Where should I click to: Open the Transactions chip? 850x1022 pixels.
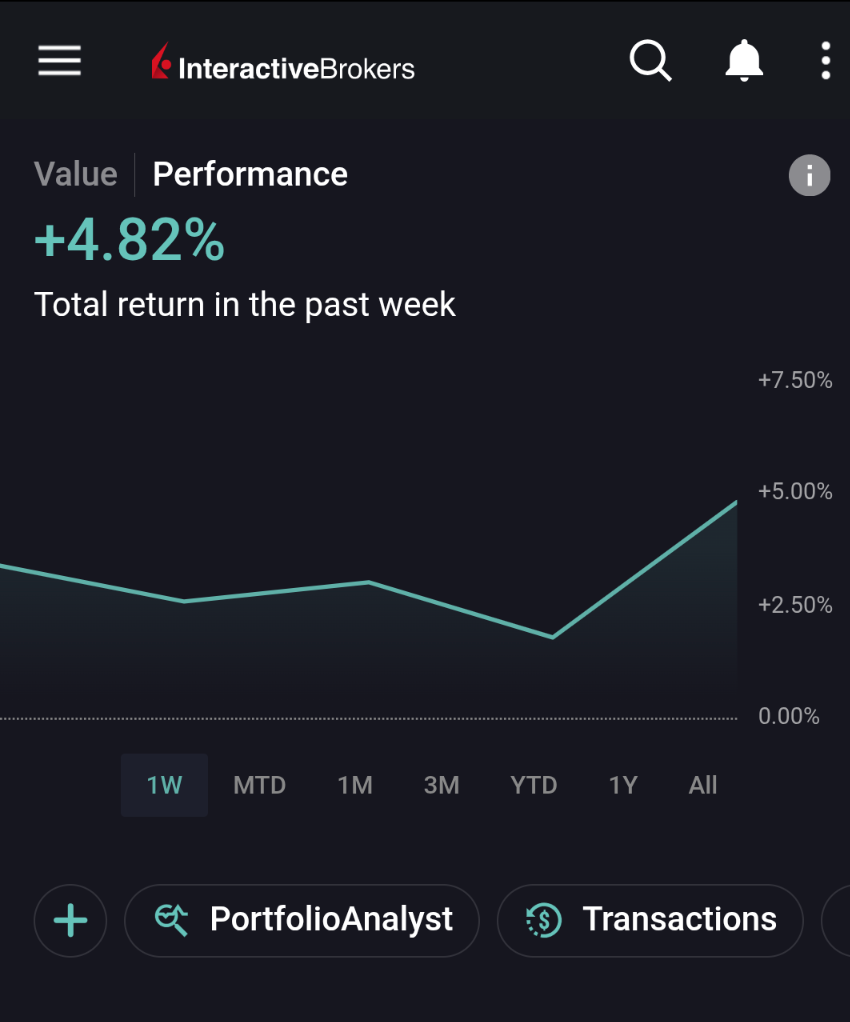tap(650, 920)
